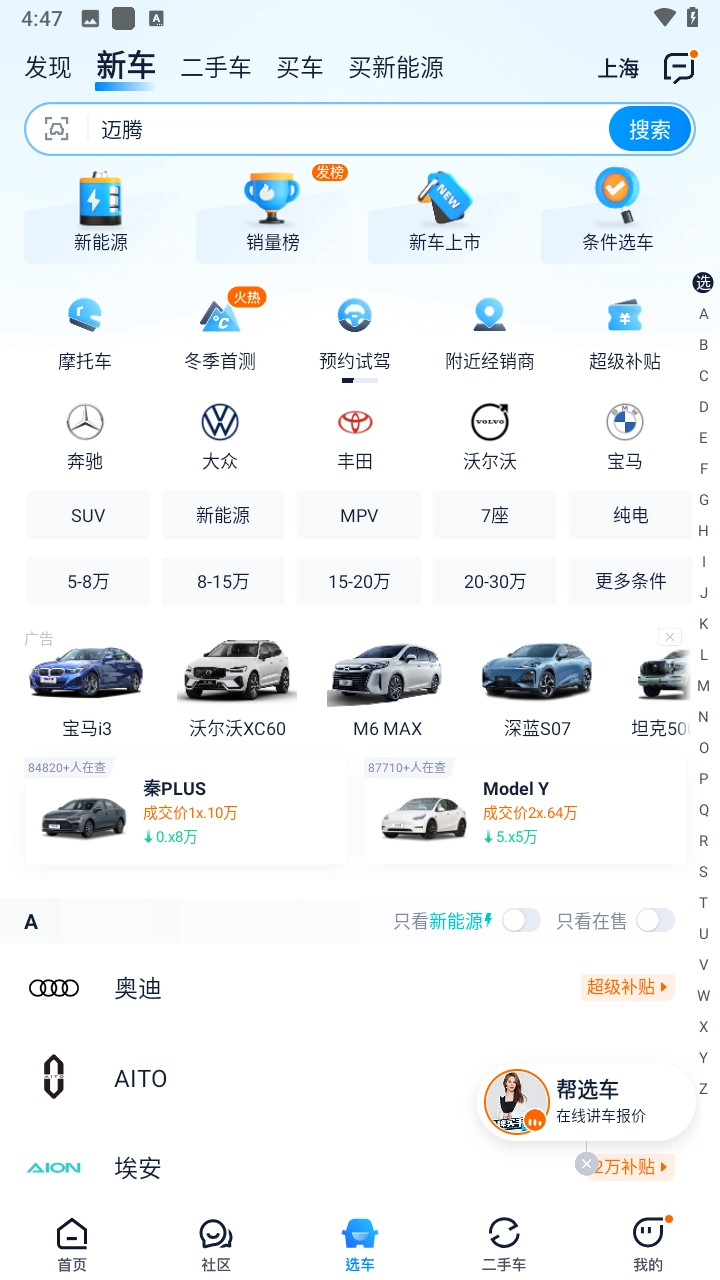
Task: Open the 上海 city selector
Action: (618, 67)
